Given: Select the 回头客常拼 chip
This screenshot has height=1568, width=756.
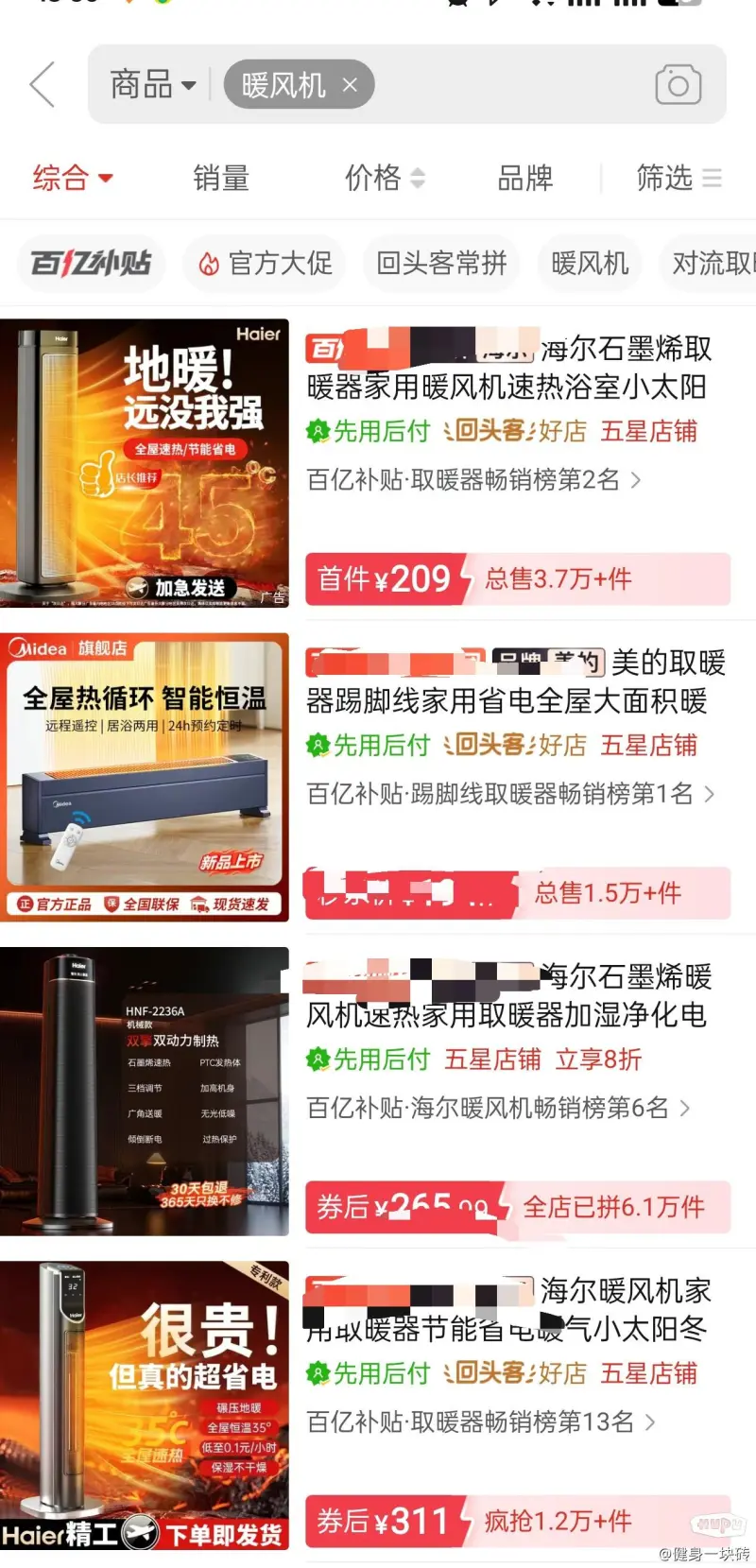Looking at the screenshot, I should click(441, 263).
